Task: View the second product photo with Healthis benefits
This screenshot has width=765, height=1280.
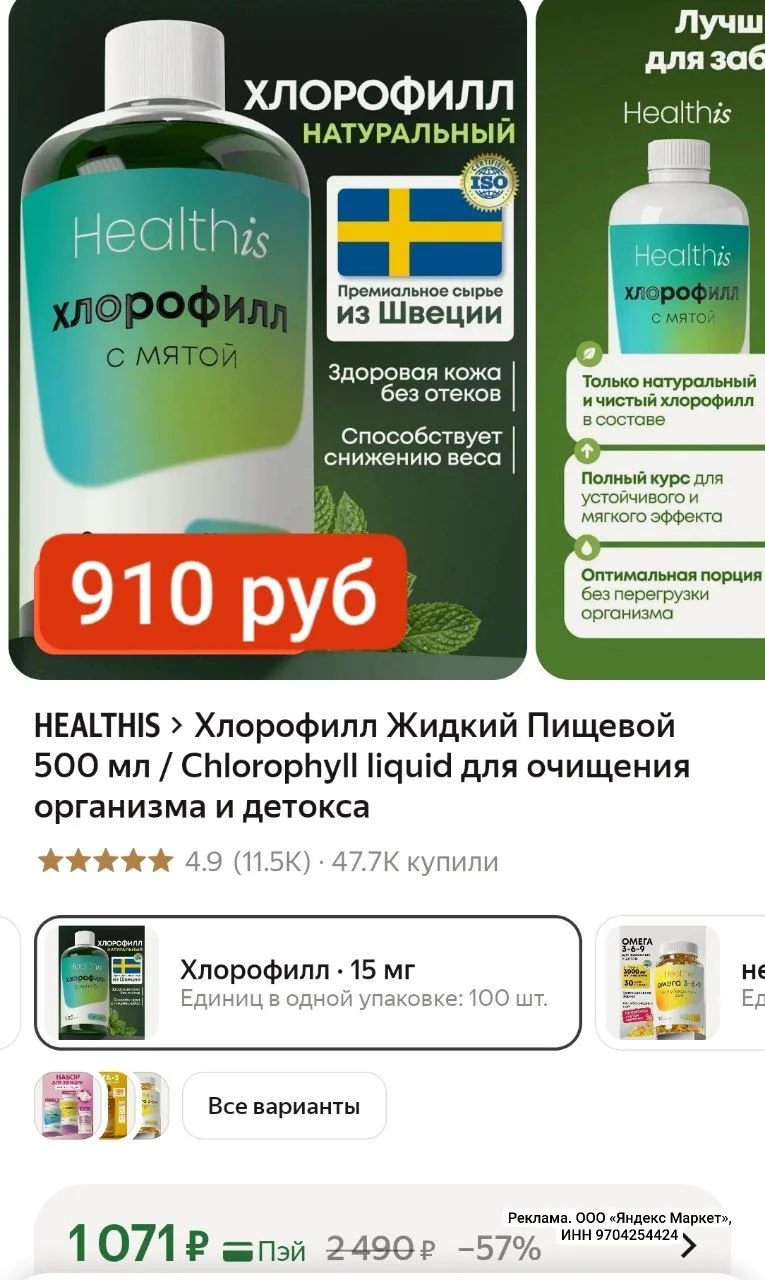Action: (650, 339)
